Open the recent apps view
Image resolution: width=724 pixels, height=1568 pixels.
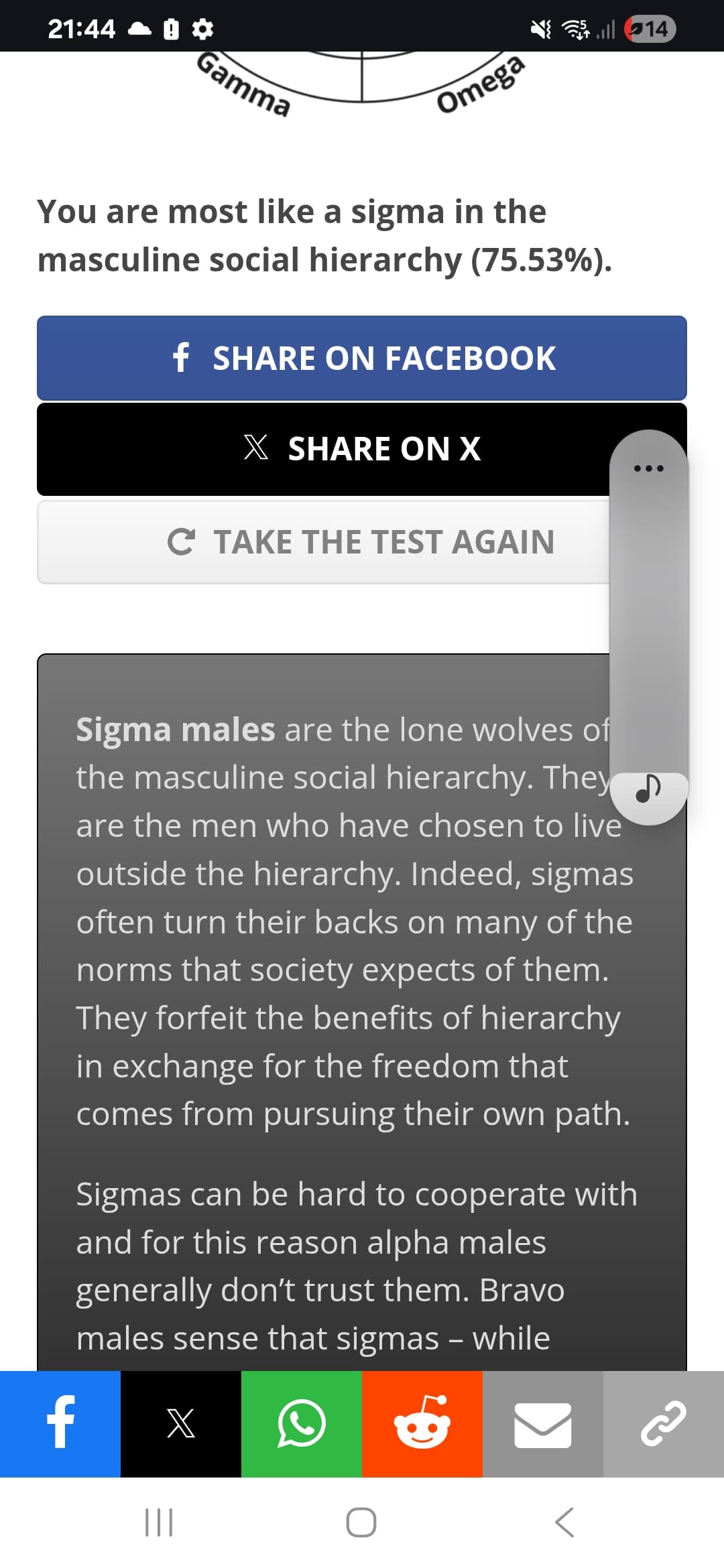(x=160, y=1522)
